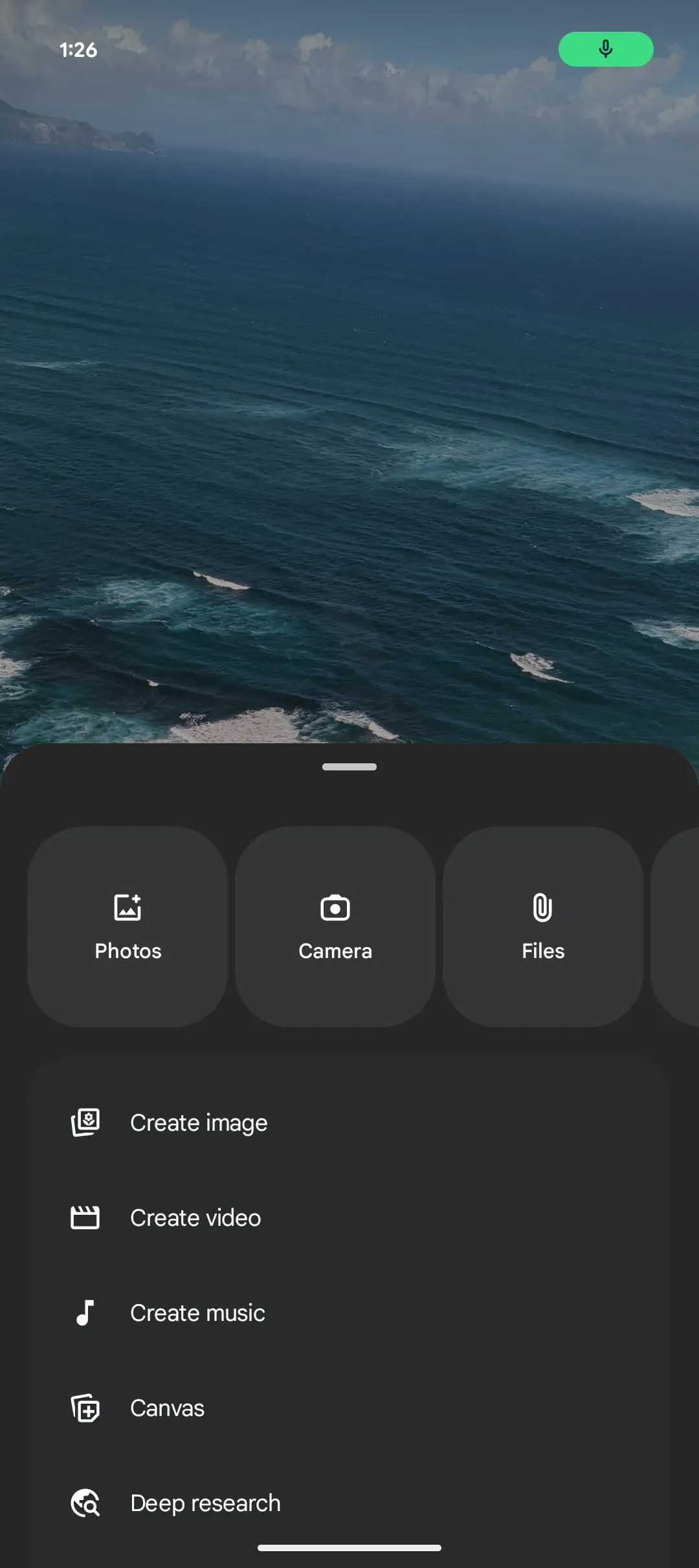Choose Create video
The width and height of the screenshot is (699, 1568).
coord(195,1218)
